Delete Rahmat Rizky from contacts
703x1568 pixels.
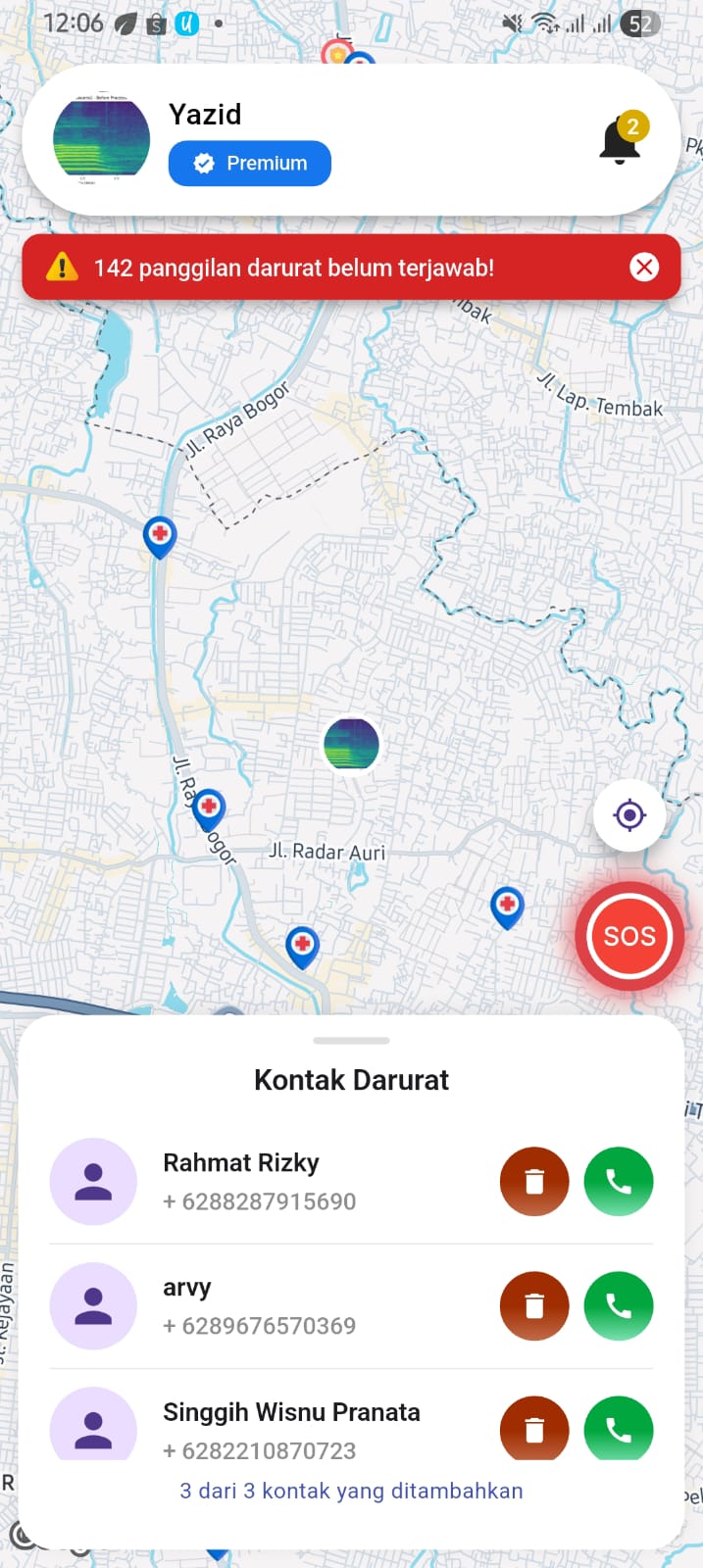534,1182
